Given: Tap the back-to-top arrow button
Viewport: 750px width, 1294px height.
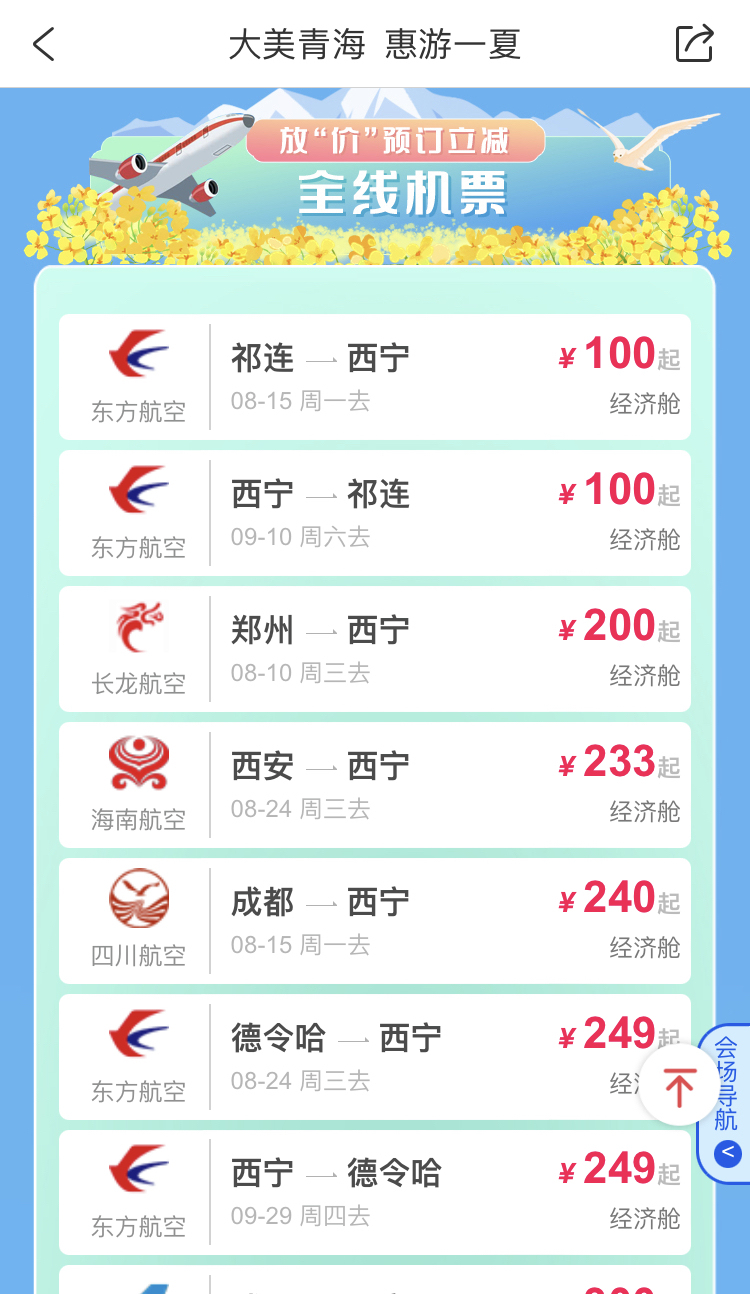Looking at the screenshot, I should pos(679,1086).
